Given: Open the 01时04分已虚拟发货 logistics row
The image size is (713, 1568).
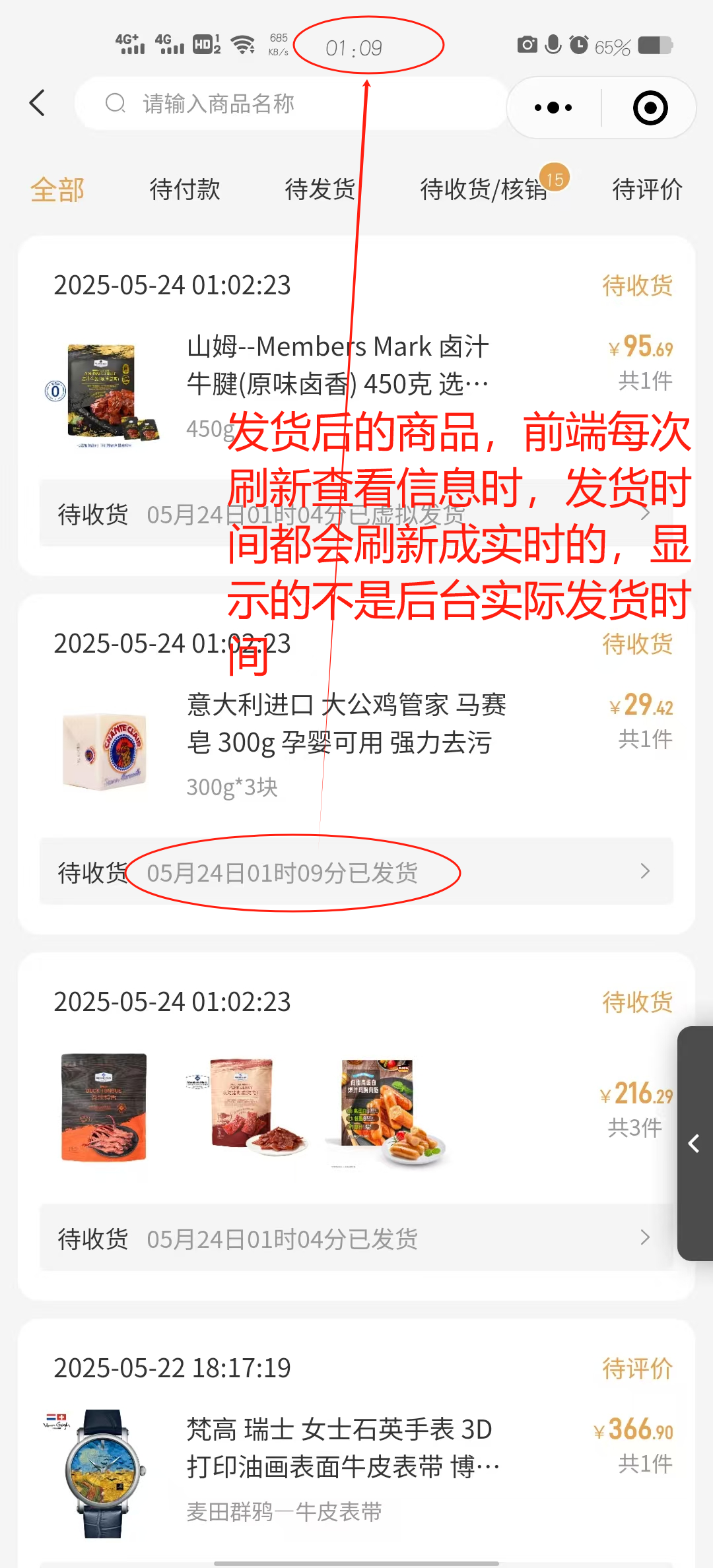Looking at the screenshot, I should coord(356,514).
